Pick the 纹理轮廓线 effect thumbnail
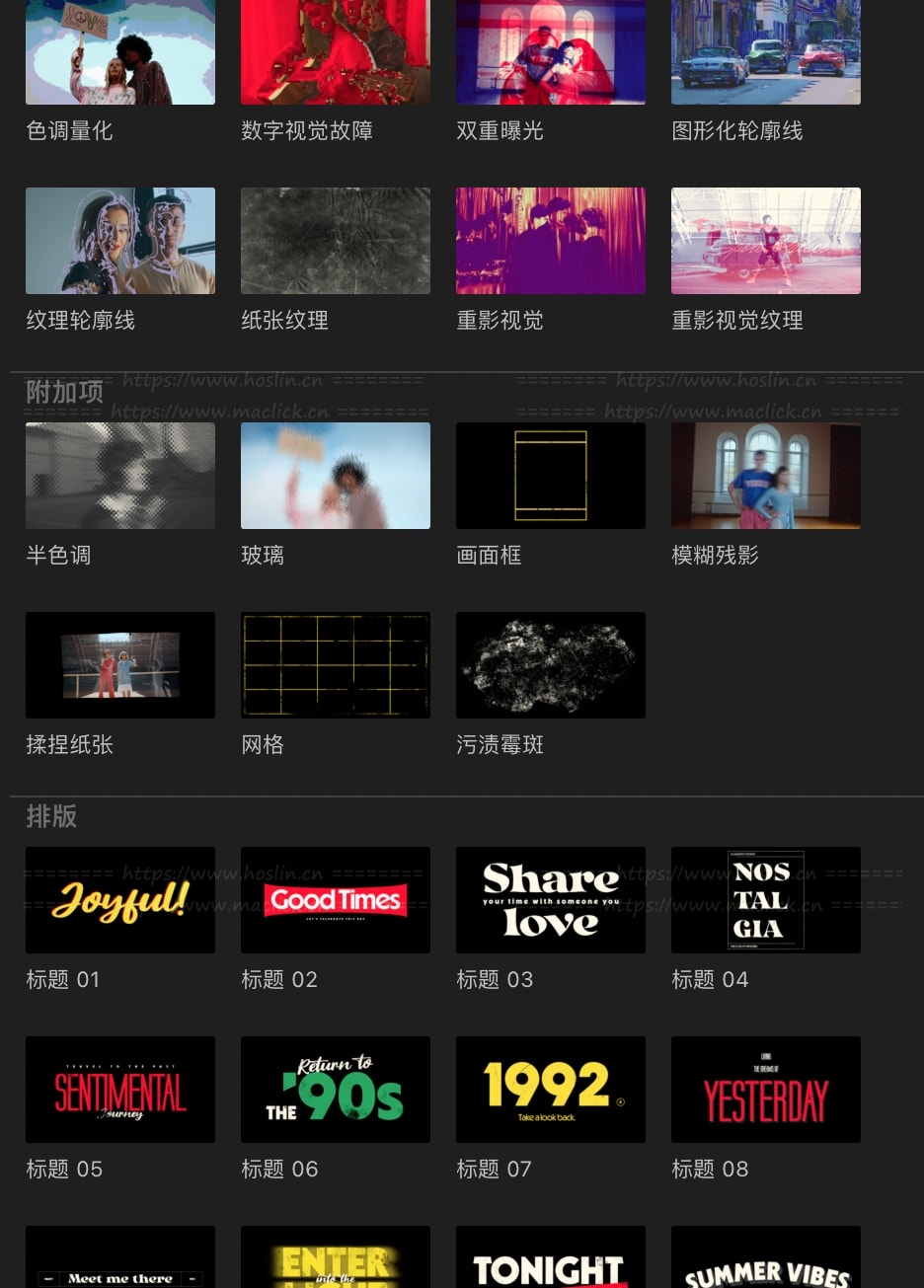Viewport: 924px width, 1288px height. pyautogui.click(x=120, y=241)
